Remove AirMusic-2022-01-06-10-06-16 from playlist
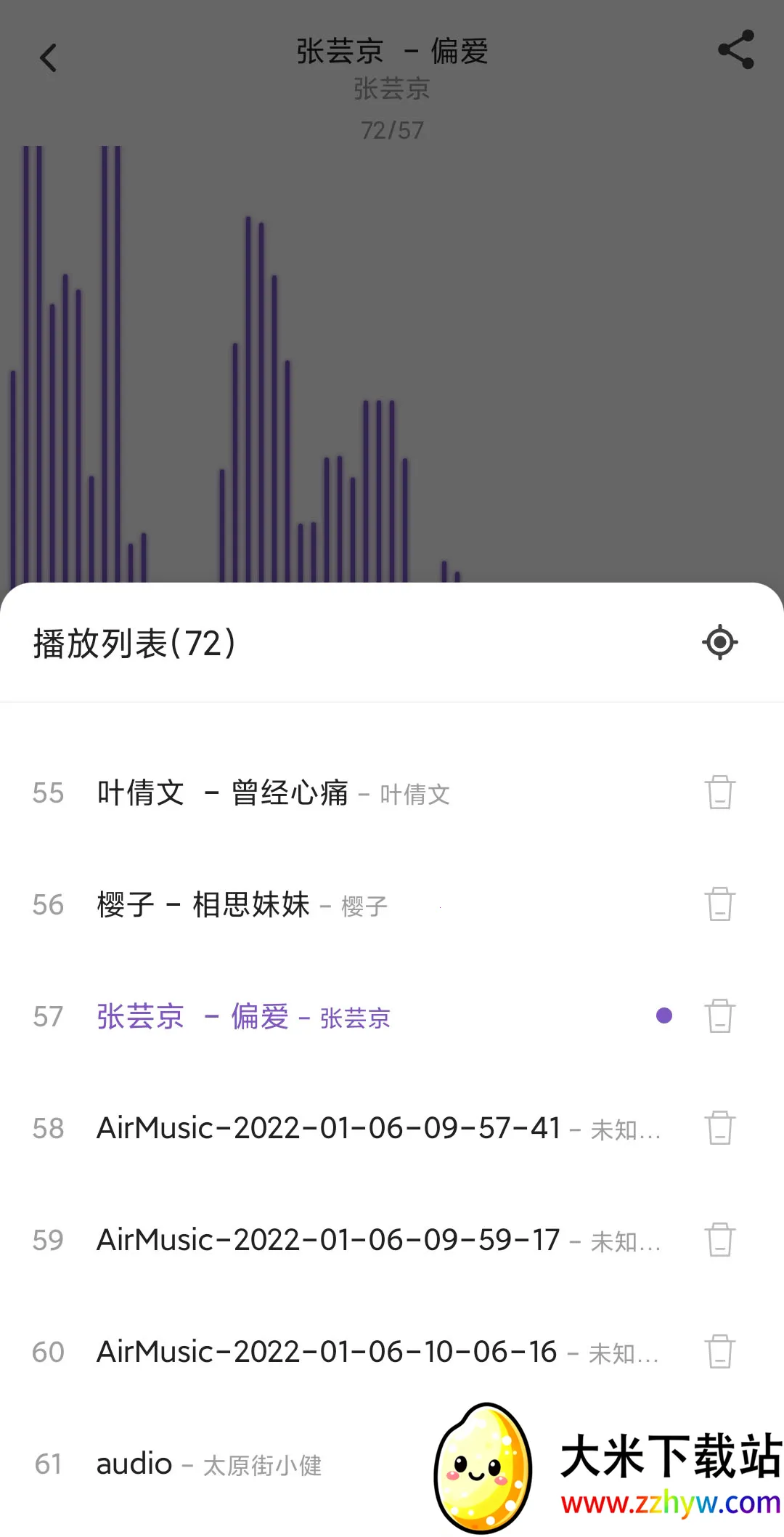Viewport: 784px width, 1537px height. (x=719, y=1352)
